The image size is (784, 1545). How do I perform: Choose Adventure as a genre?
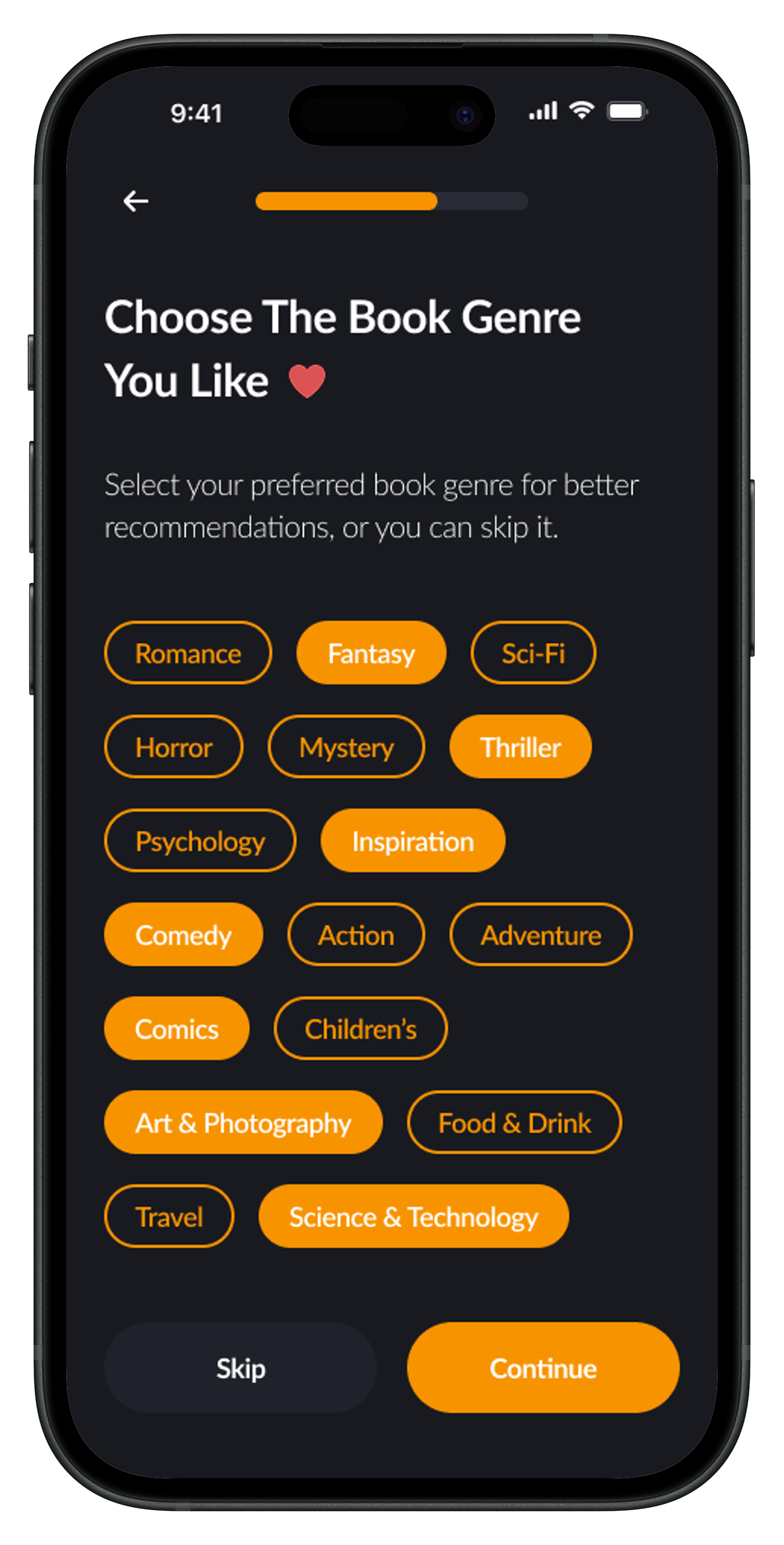(x=540, y=934)
